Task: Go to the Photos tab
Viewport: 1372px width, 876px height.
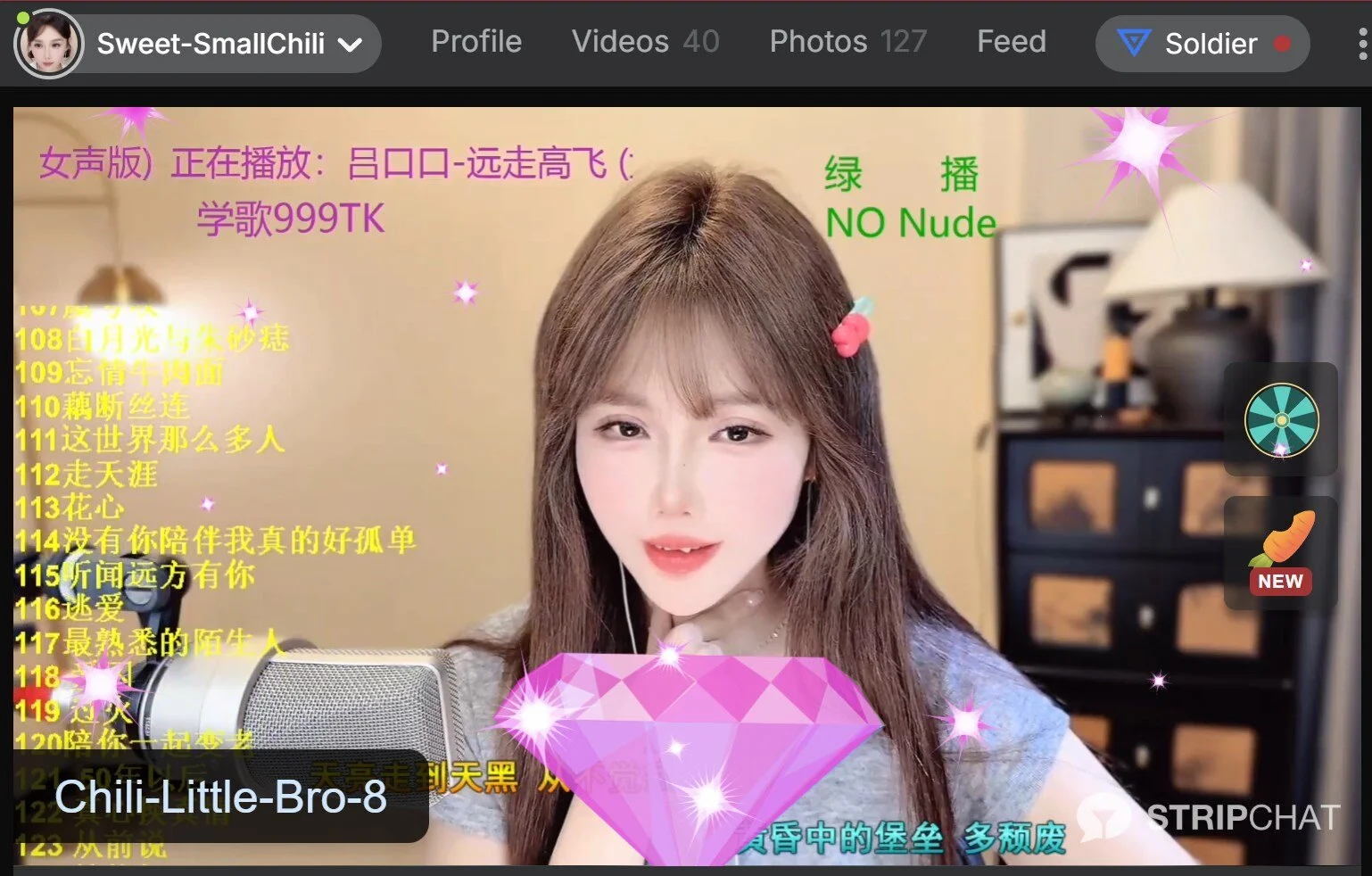Action: [x=847, y=42]
